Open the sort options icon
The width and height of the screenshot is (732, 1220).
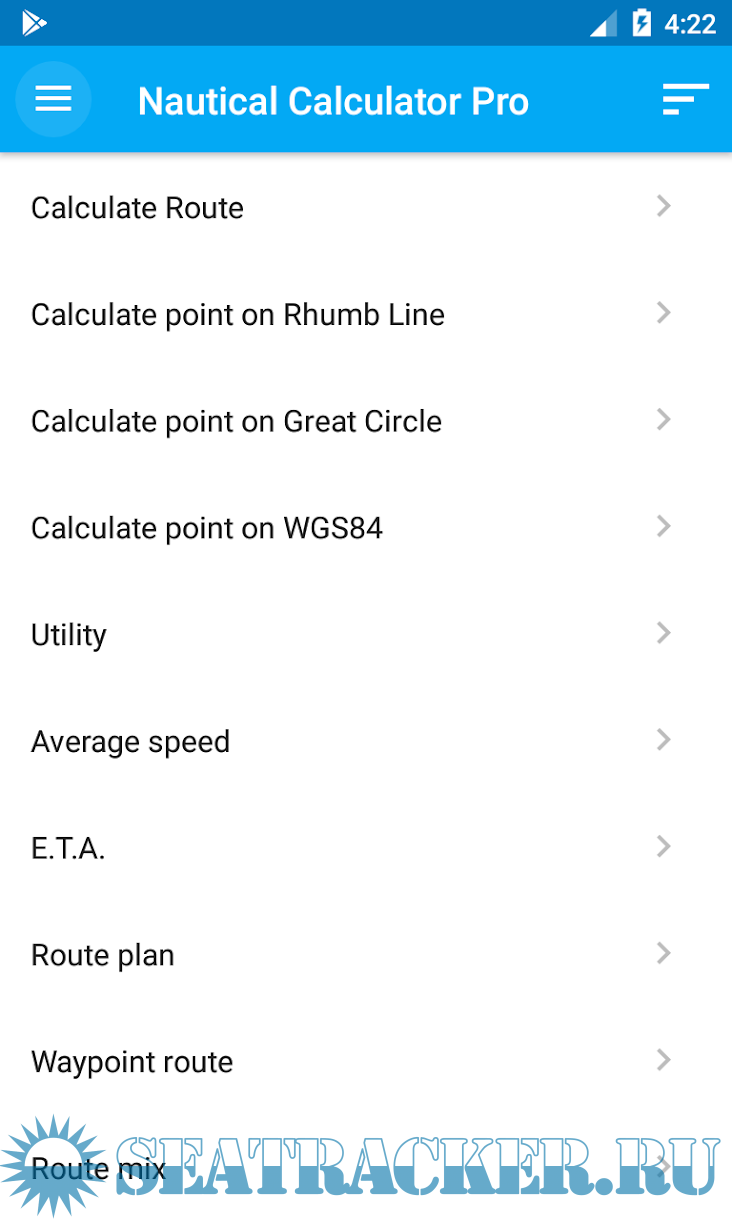685,100
